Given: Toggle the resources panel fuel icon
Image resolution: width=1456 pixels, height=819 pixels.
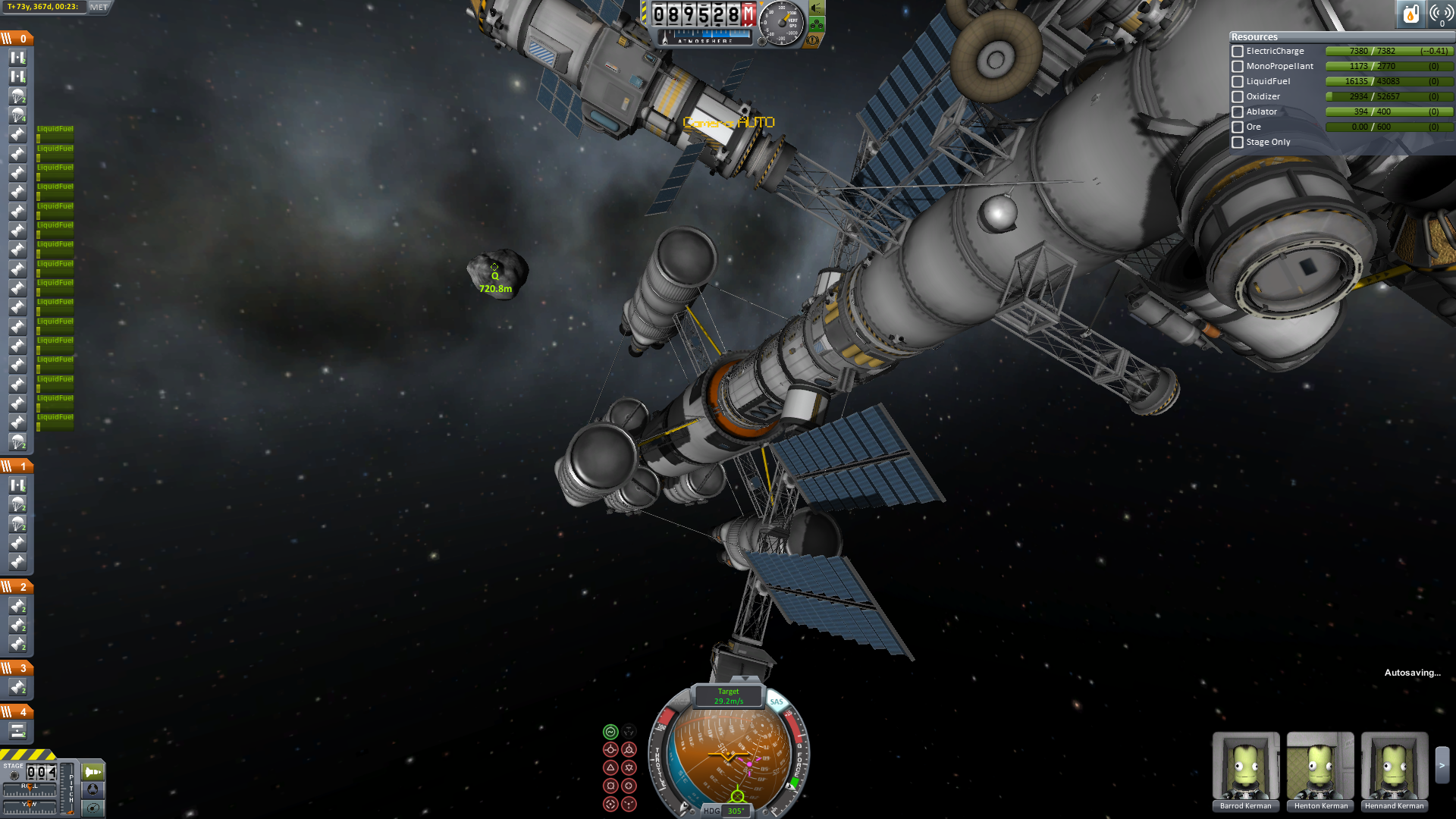Looking at the screenshot, I should (1410, 14).
